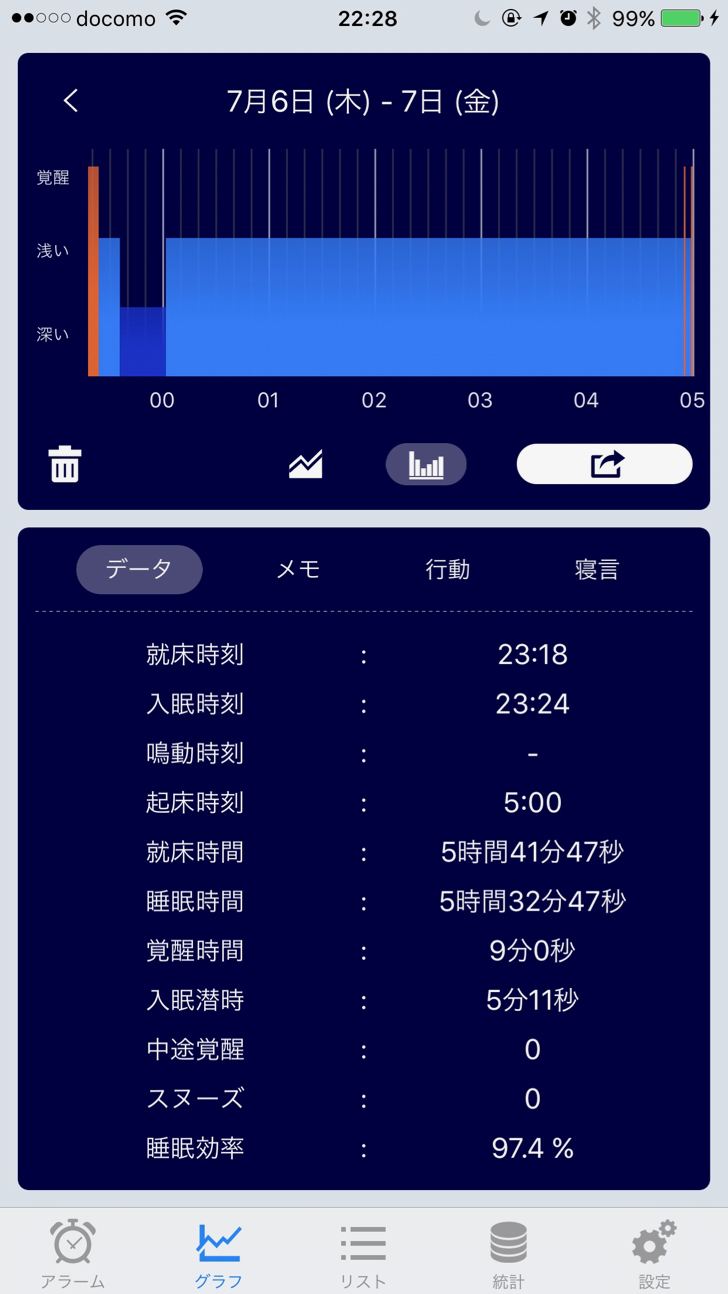
Task: Open the 行動 tab
Action: (447, 569)
